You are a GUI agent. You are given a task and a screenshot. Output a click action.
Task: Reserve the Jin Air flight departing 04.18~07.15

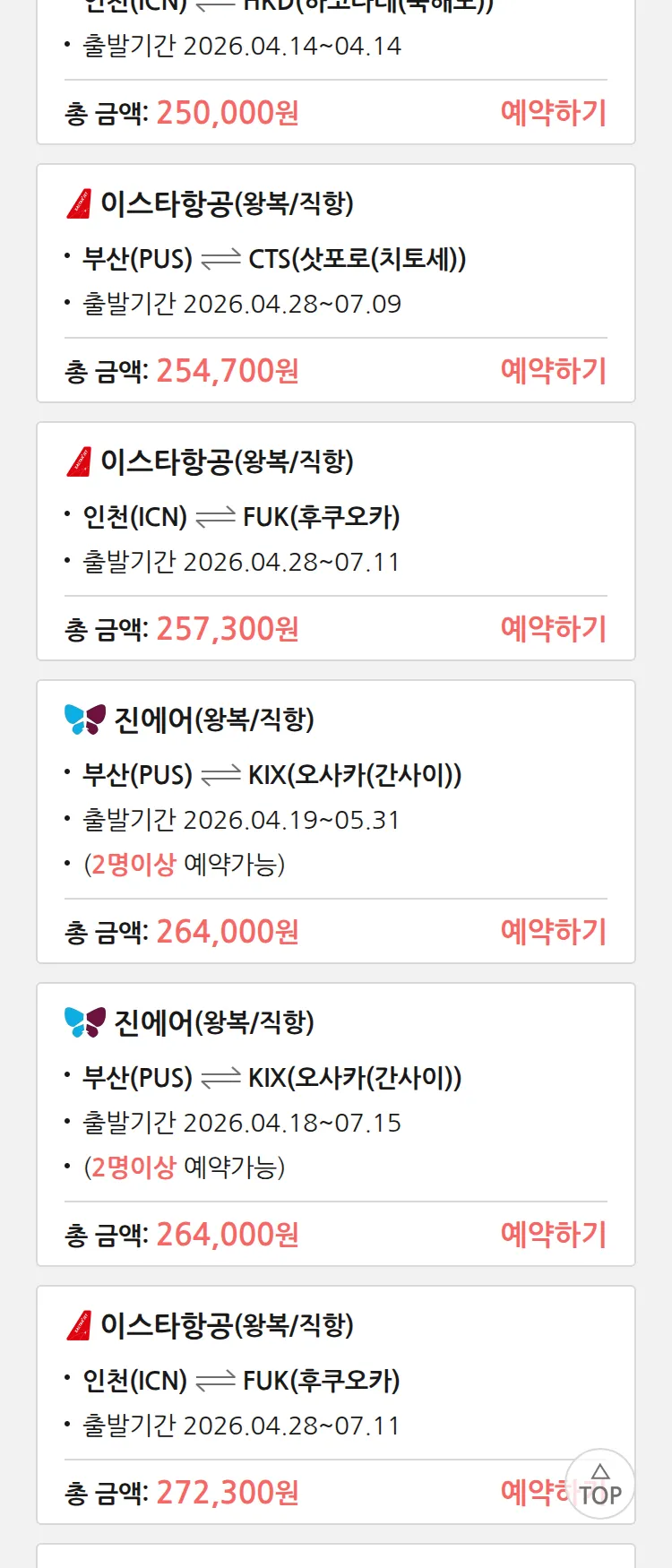[x=553, y=1235]
